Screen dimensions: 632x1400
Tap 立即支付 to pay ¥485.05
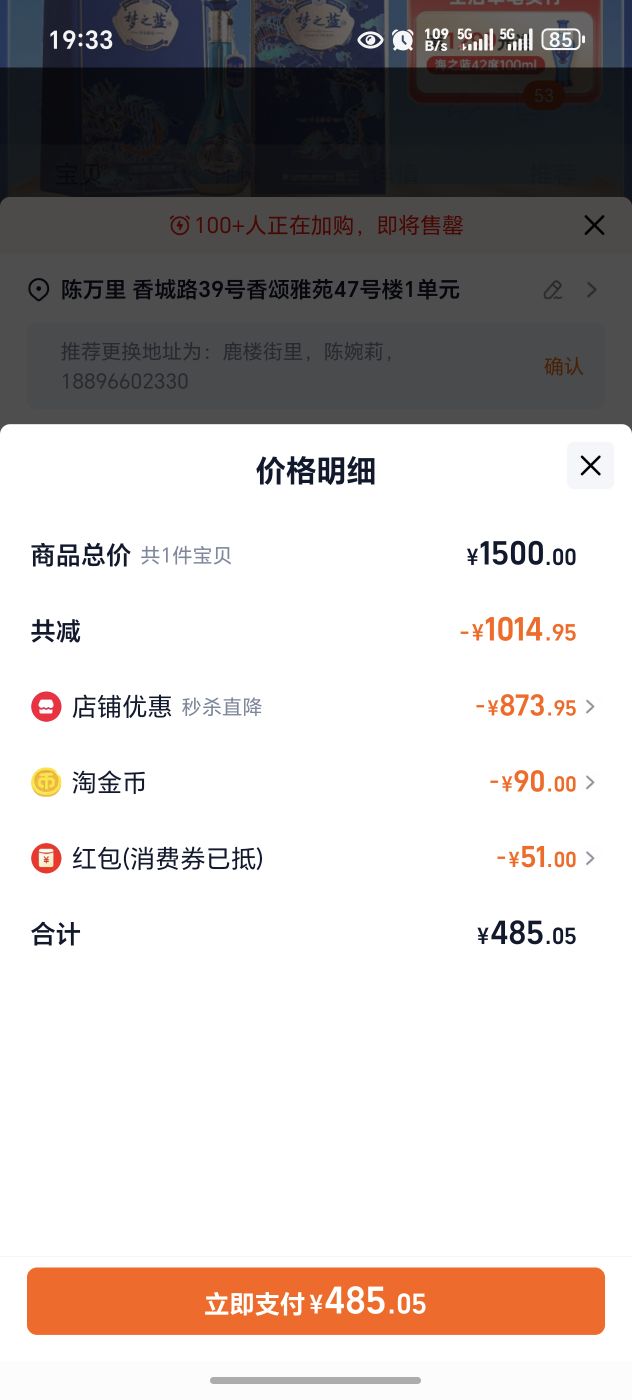[x=316, y=1302]
